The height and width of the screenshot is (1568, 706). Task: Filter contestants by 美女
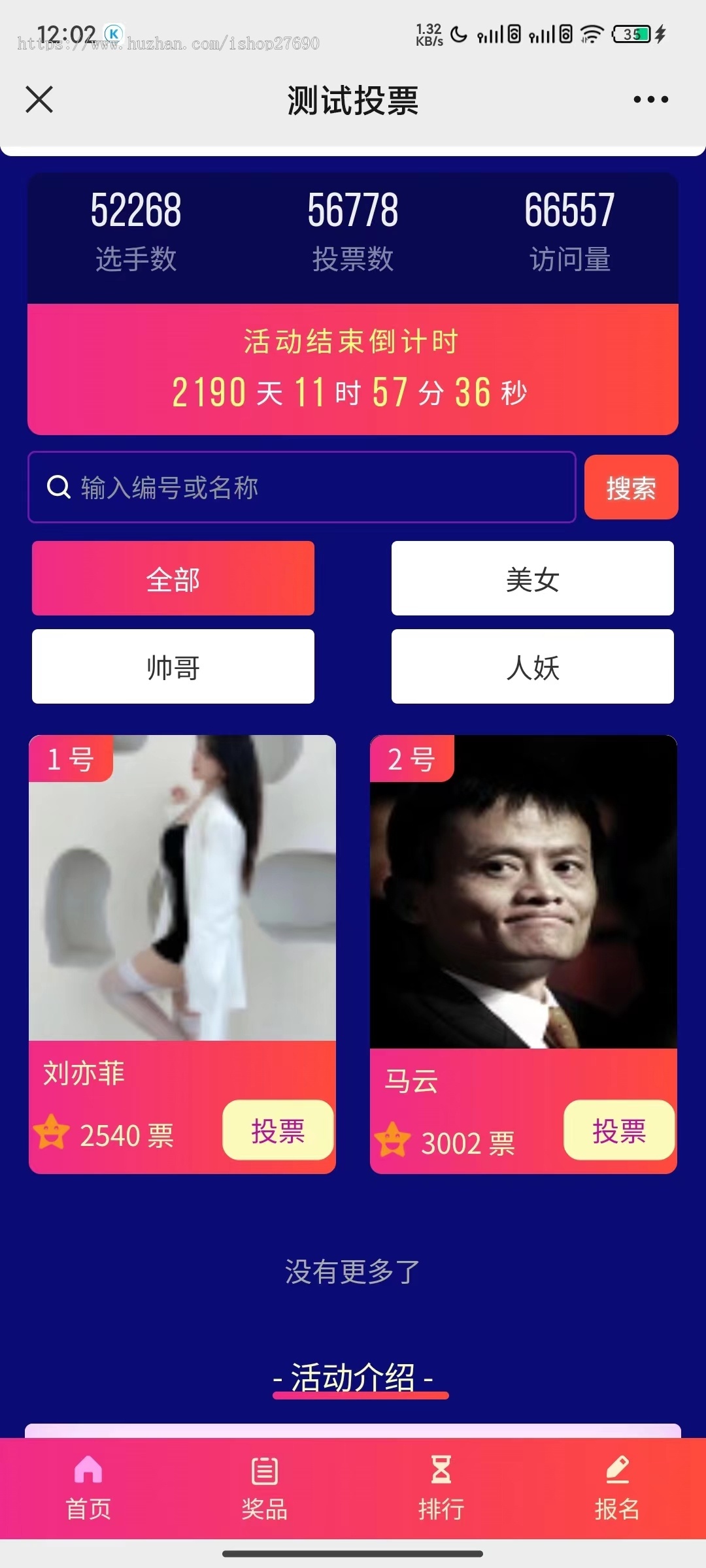point(532,578)
